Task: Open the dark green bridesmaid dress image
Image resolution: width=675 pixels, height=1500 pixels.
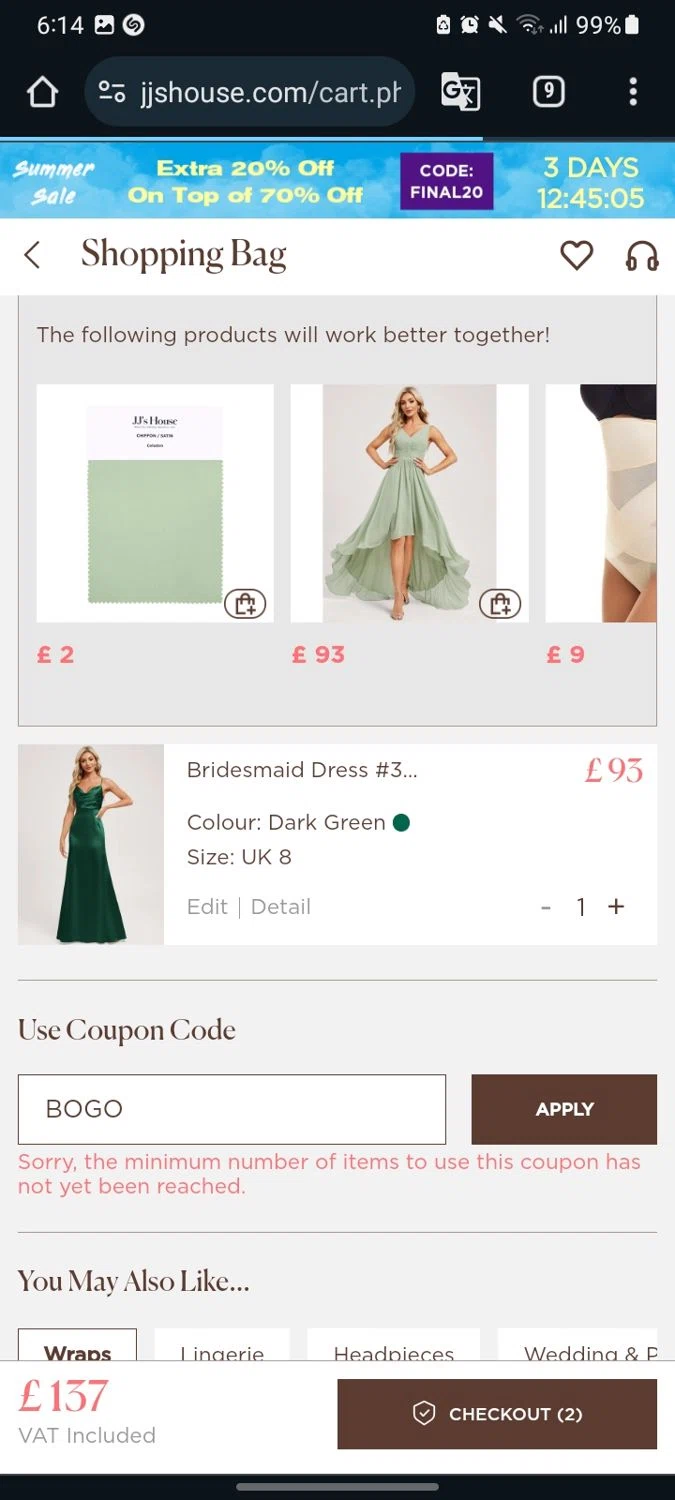Action: [x=91, y=844]
